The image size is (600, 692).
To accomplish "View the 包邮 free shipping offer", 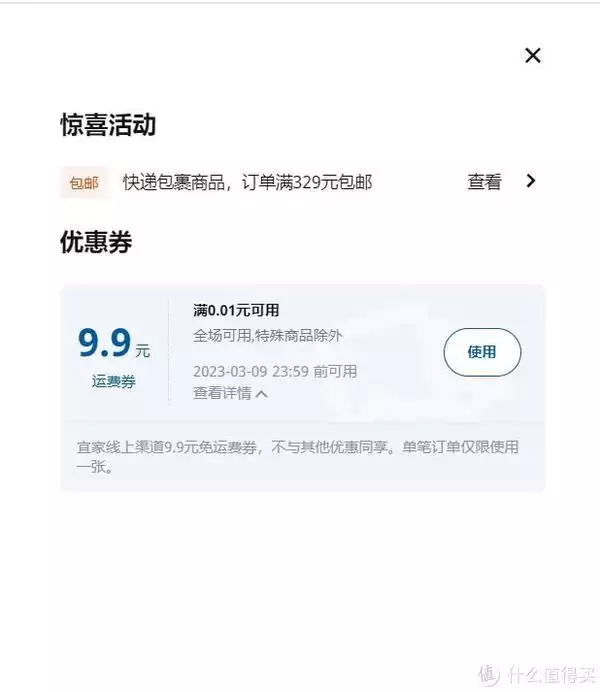I will [502, 182].
